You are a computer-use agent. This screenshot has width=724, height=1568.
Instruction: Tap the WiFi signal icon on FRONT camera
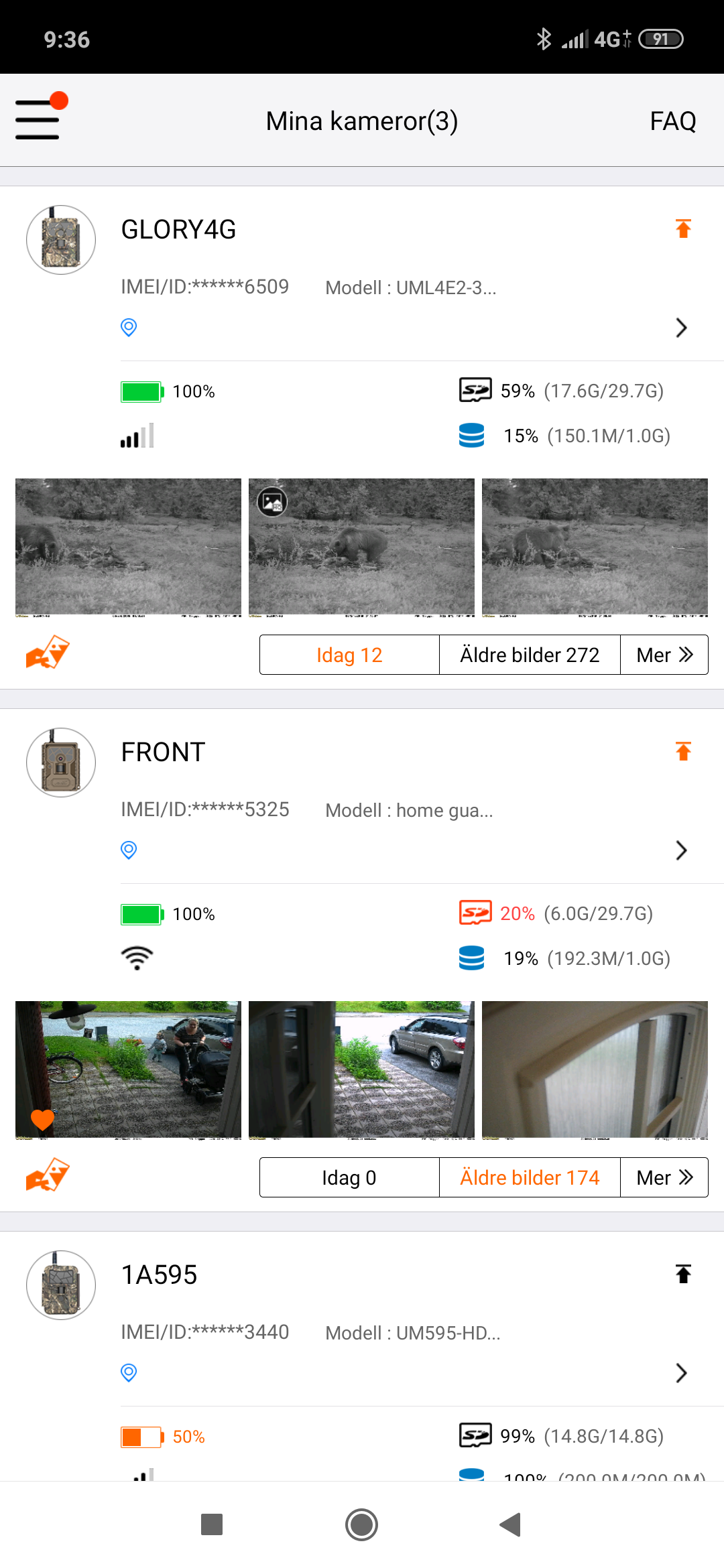[137, 958]
